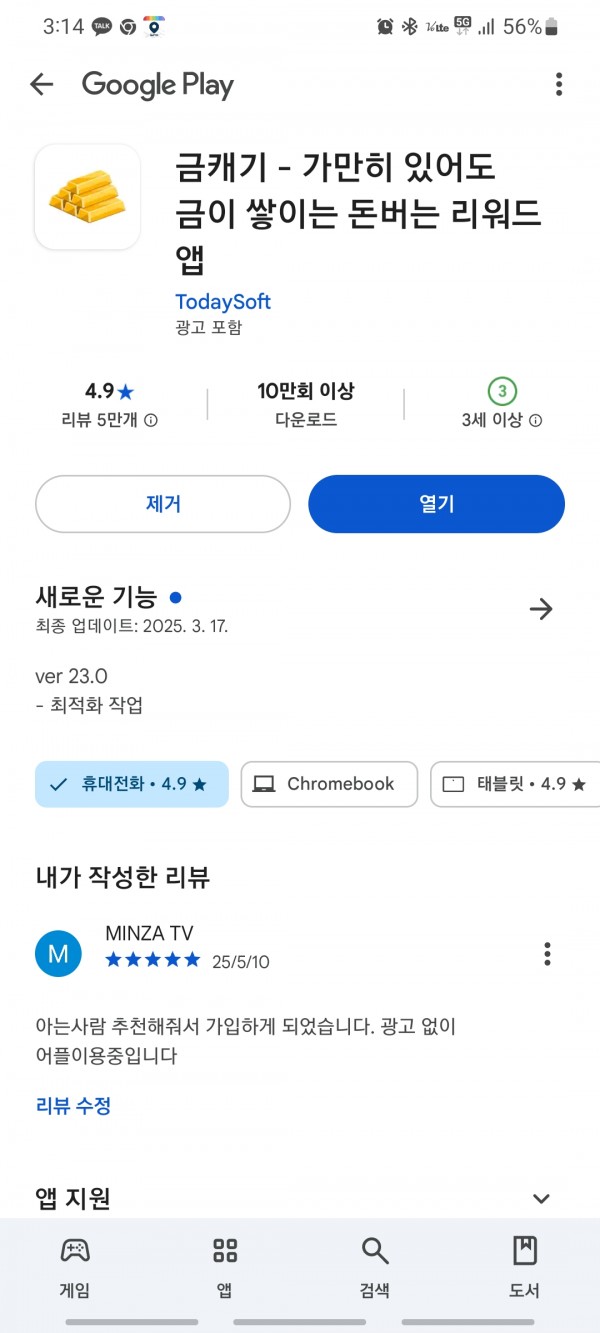The width and height of the screenshot is (600, 1333).
Task: Select the 휴대전화 ratings chip
Action: pyautogui.click(x=132, y=784)
